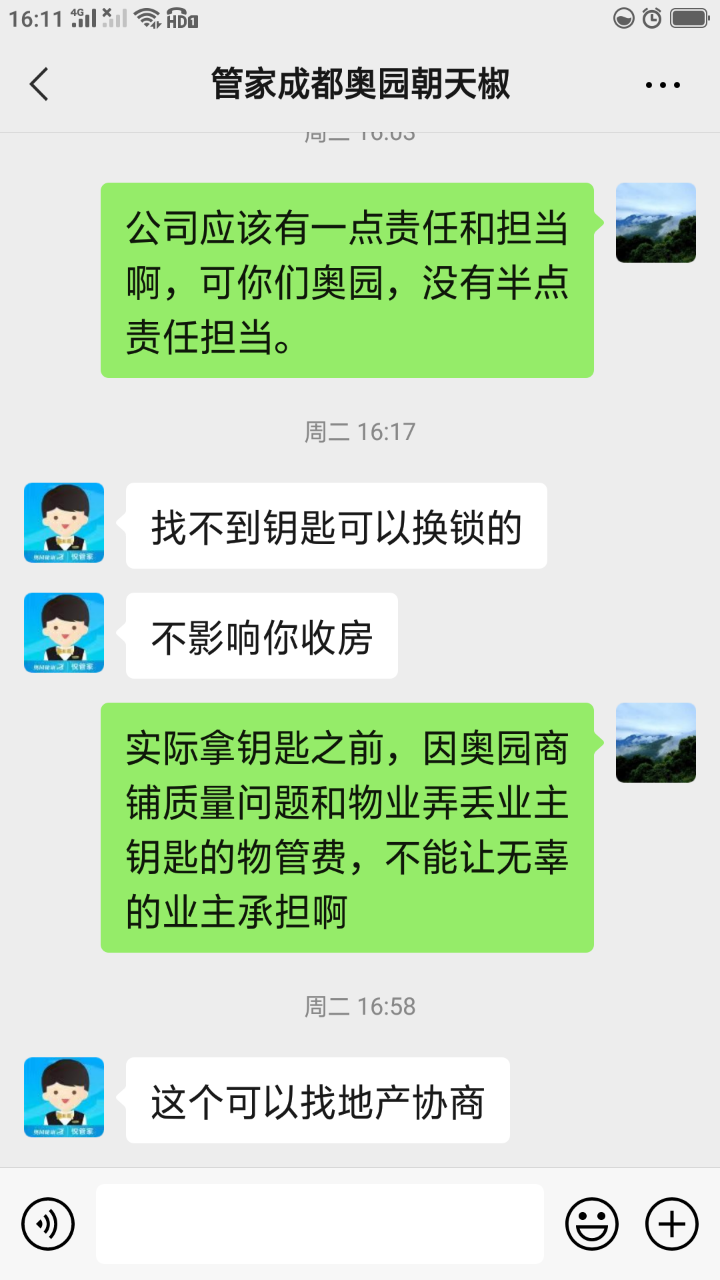Focus the message text field

point(320,1223)
